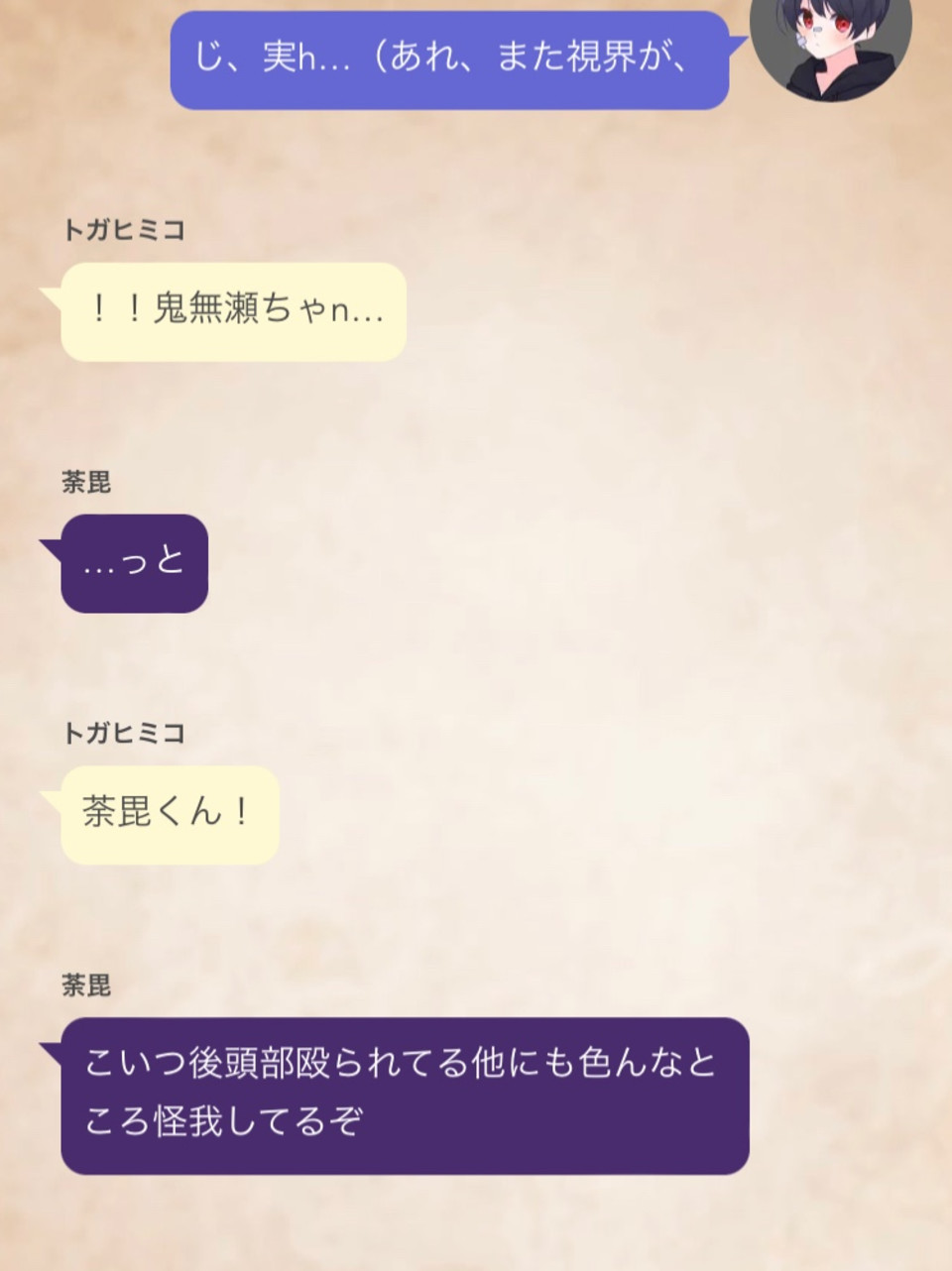
Task: Tap the yellow bubble tail next to トガヒミコ's message
Action: coord(48,295)
